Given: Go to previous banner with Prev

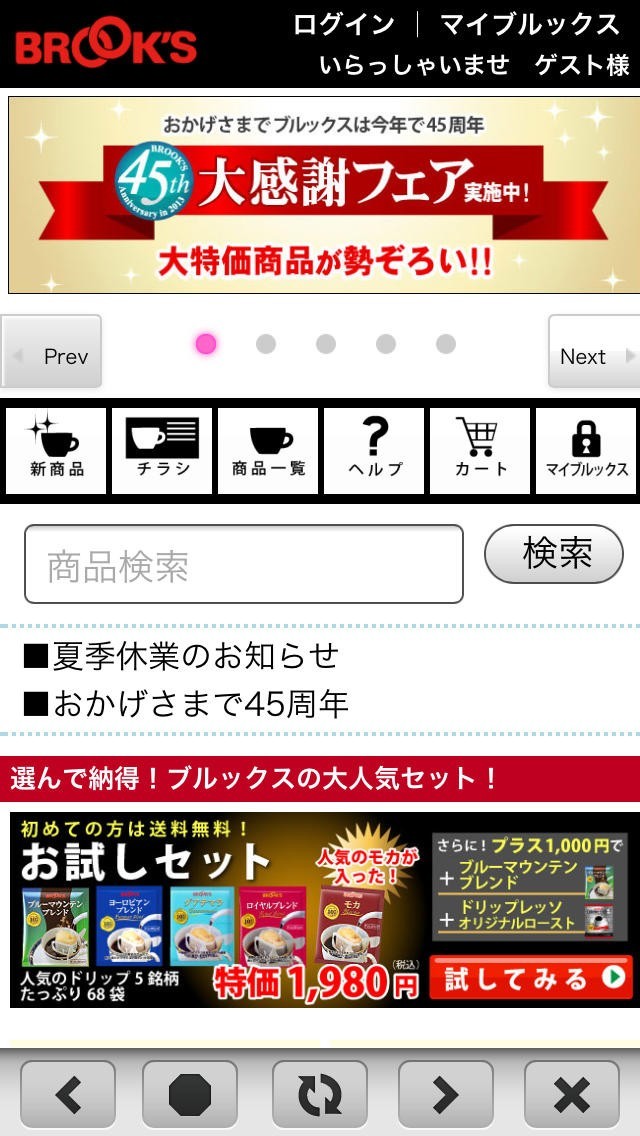Looking at the screenshot, I should coord(51,351).
